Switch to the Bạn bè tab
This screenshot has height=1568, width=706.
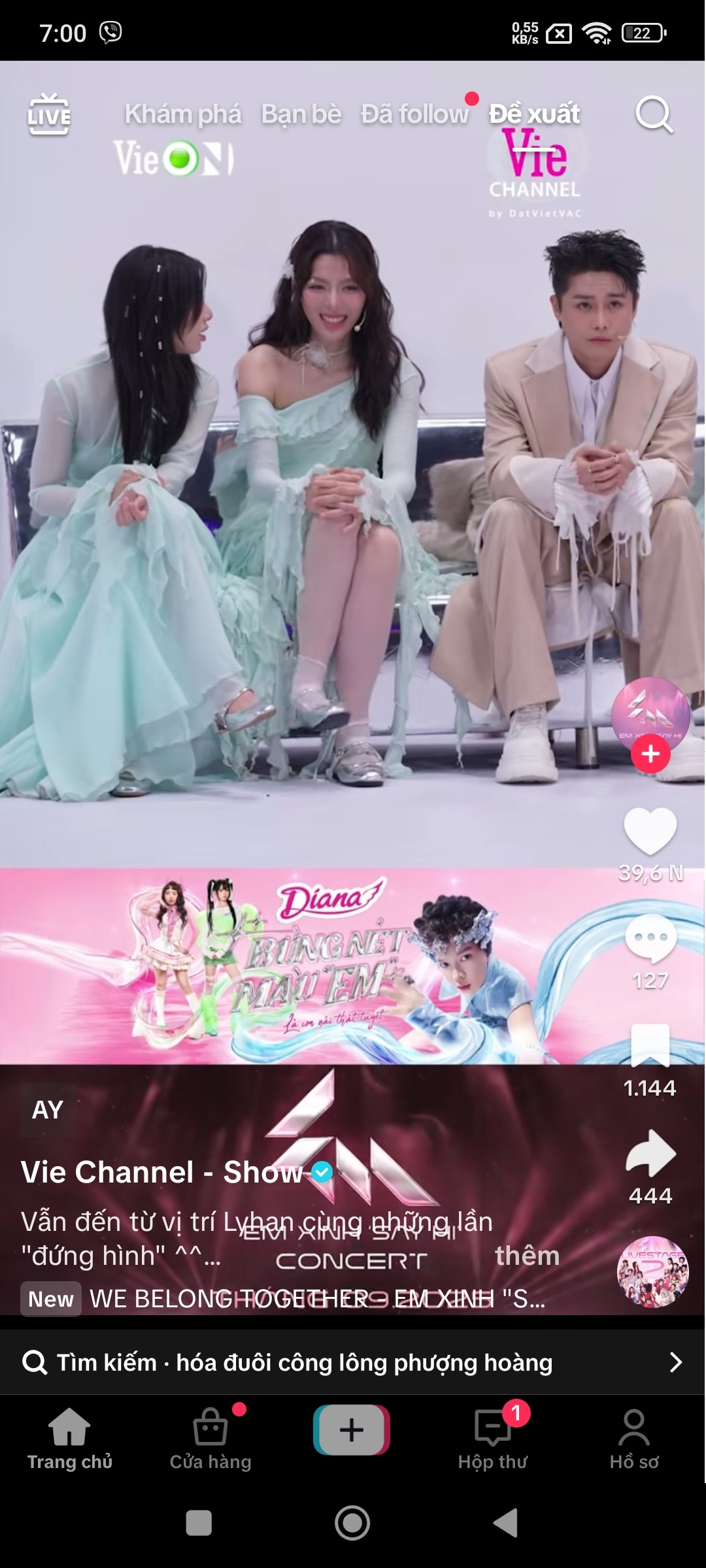tap(301, 114)
